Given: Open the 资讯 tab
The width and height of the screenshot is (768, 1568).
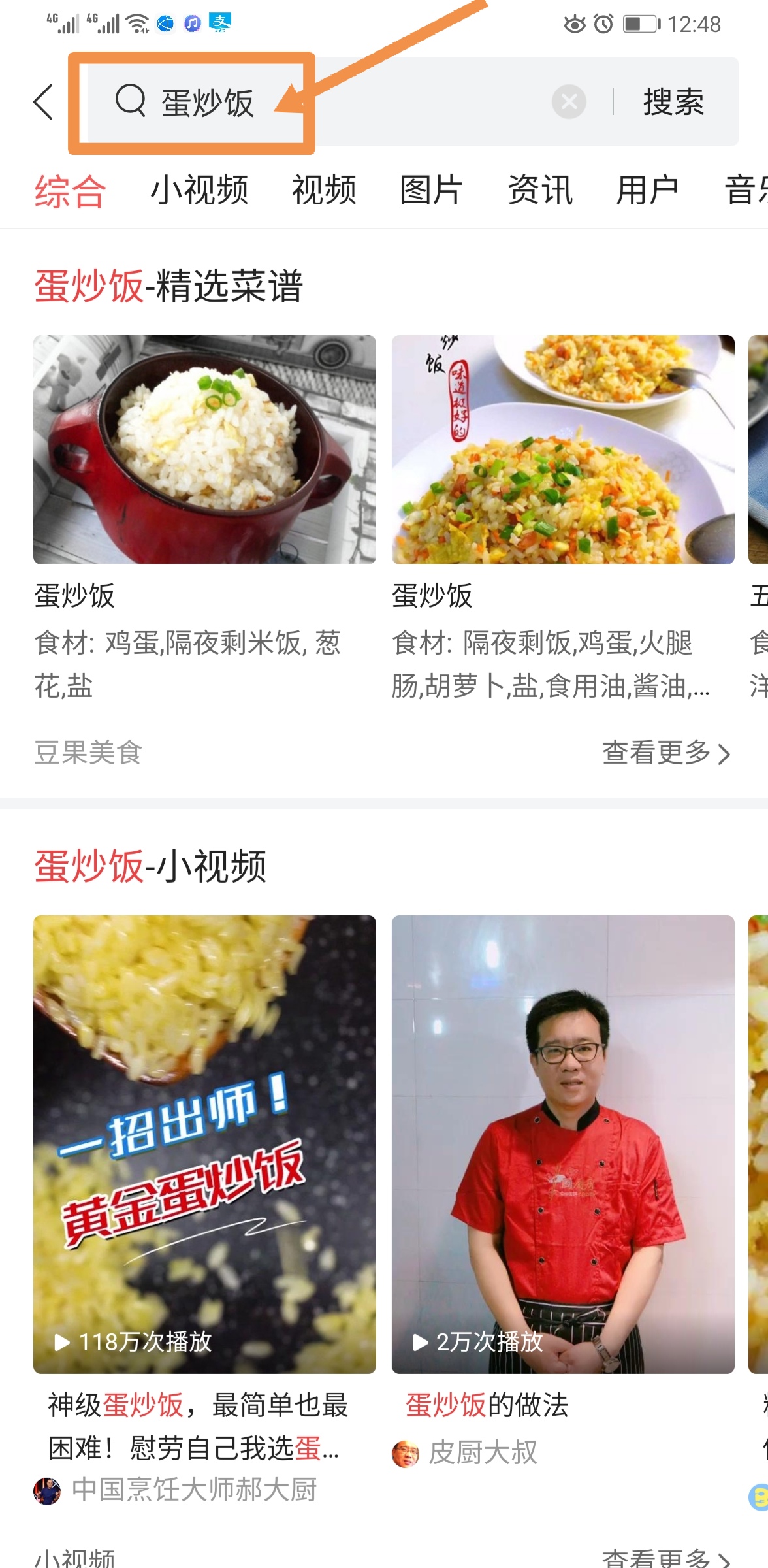Looking at the screenshot, I should pyautogui.click(x=539, y=190).
